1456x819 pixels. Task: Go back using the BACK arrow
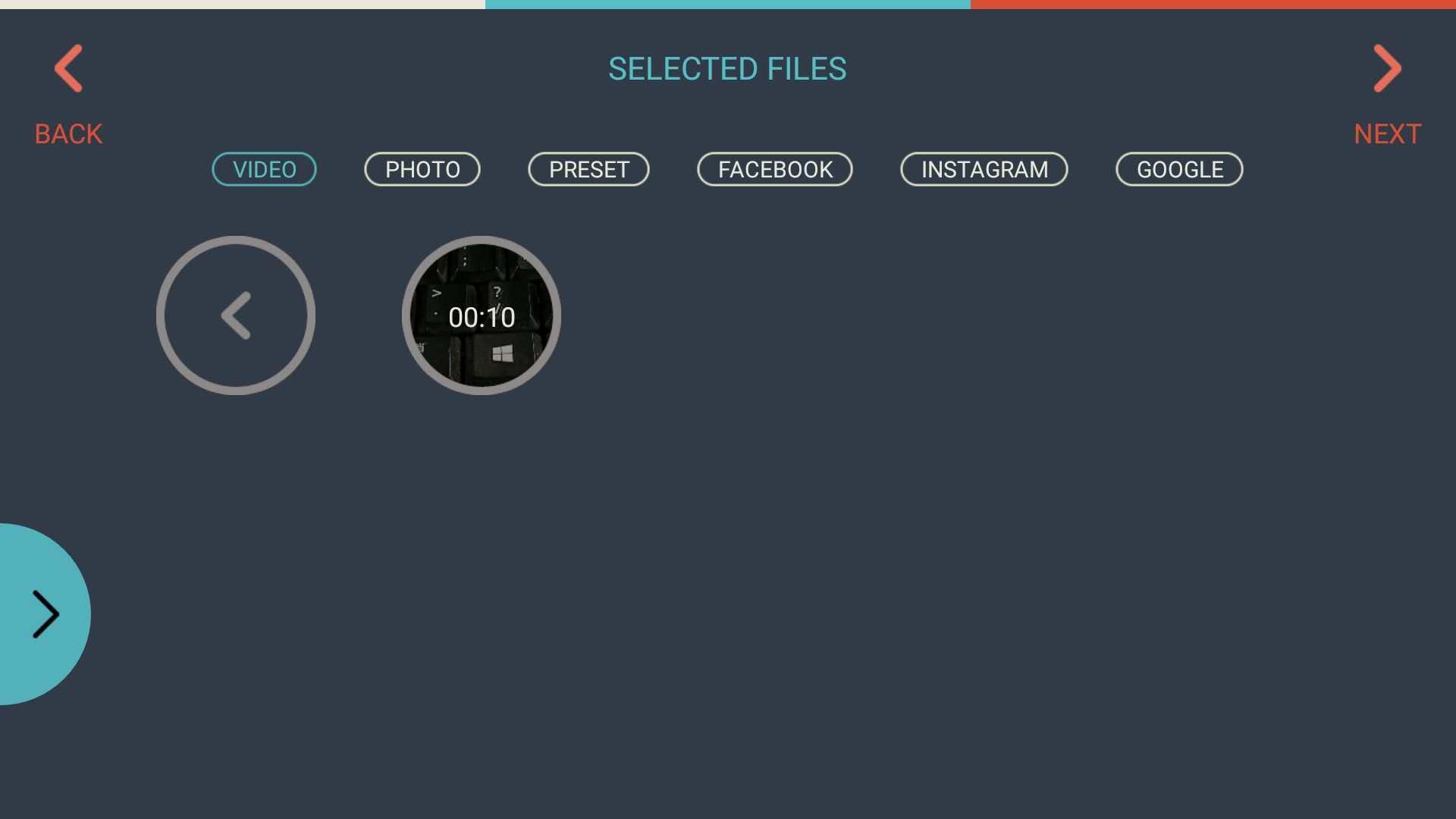click(68, 69)
